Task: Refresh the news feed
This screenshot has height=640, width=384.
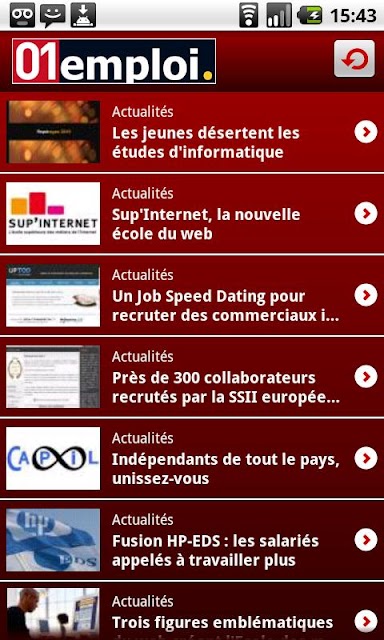Action: (x=354, y=59)
